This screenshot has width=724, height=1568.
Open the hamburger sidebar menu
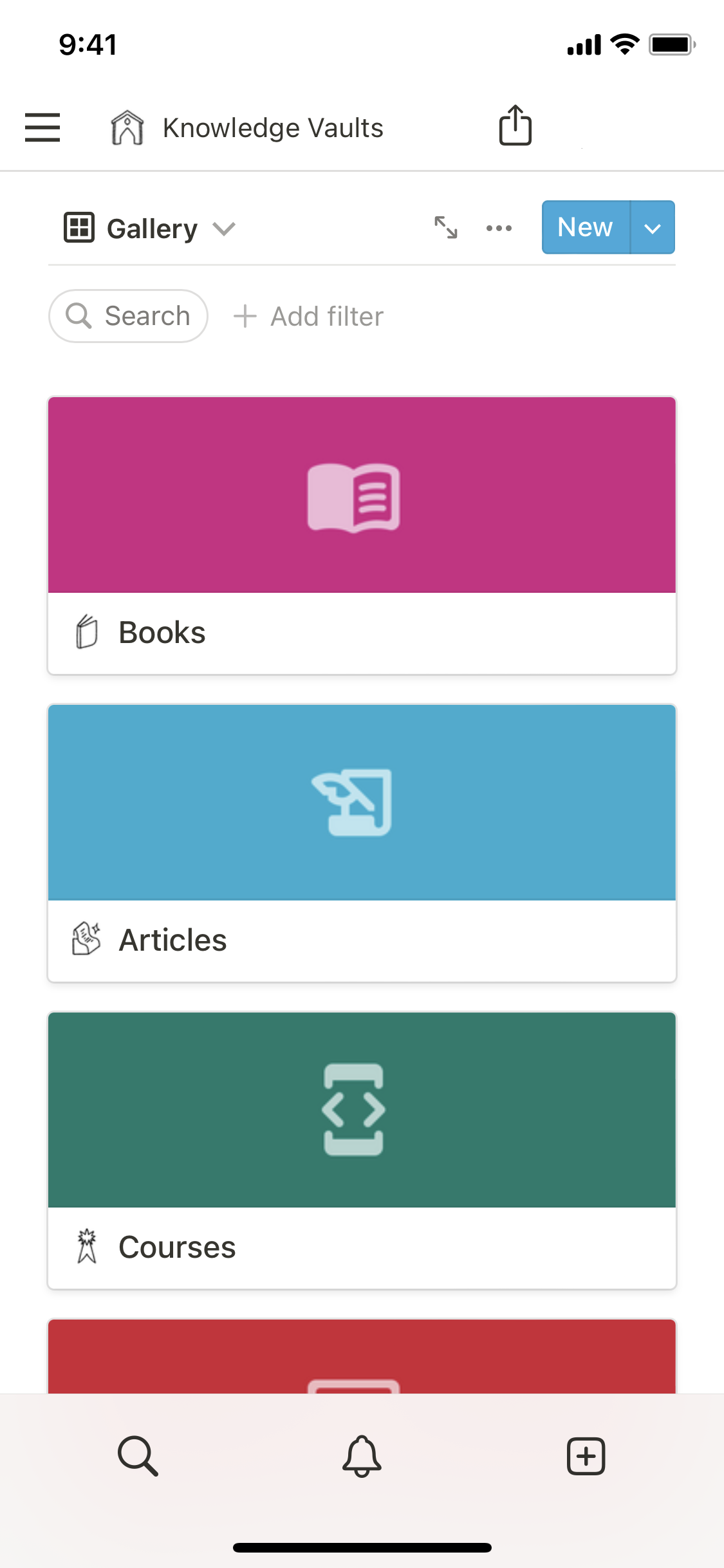point(42,127)
